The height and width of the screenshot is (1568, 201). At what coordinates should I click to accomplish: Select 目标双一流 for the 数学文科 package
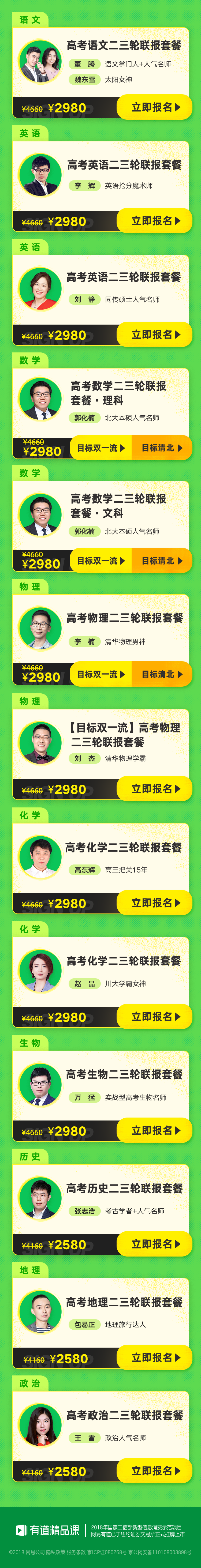[x=100, y=561]
